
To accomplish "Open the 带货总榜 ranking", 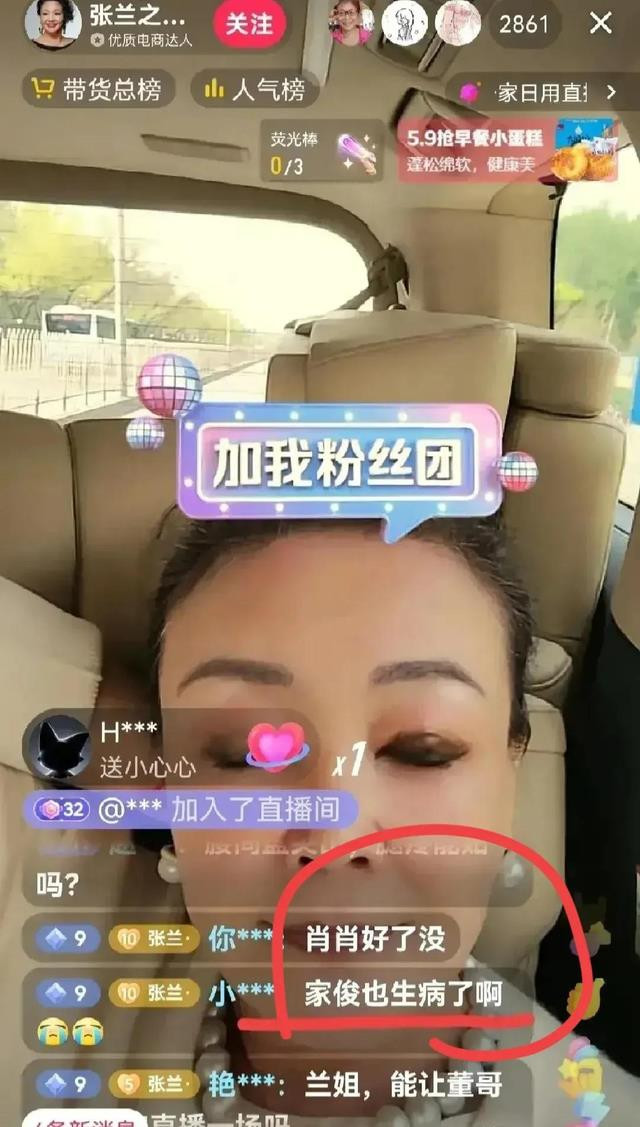I will (98, 89).
